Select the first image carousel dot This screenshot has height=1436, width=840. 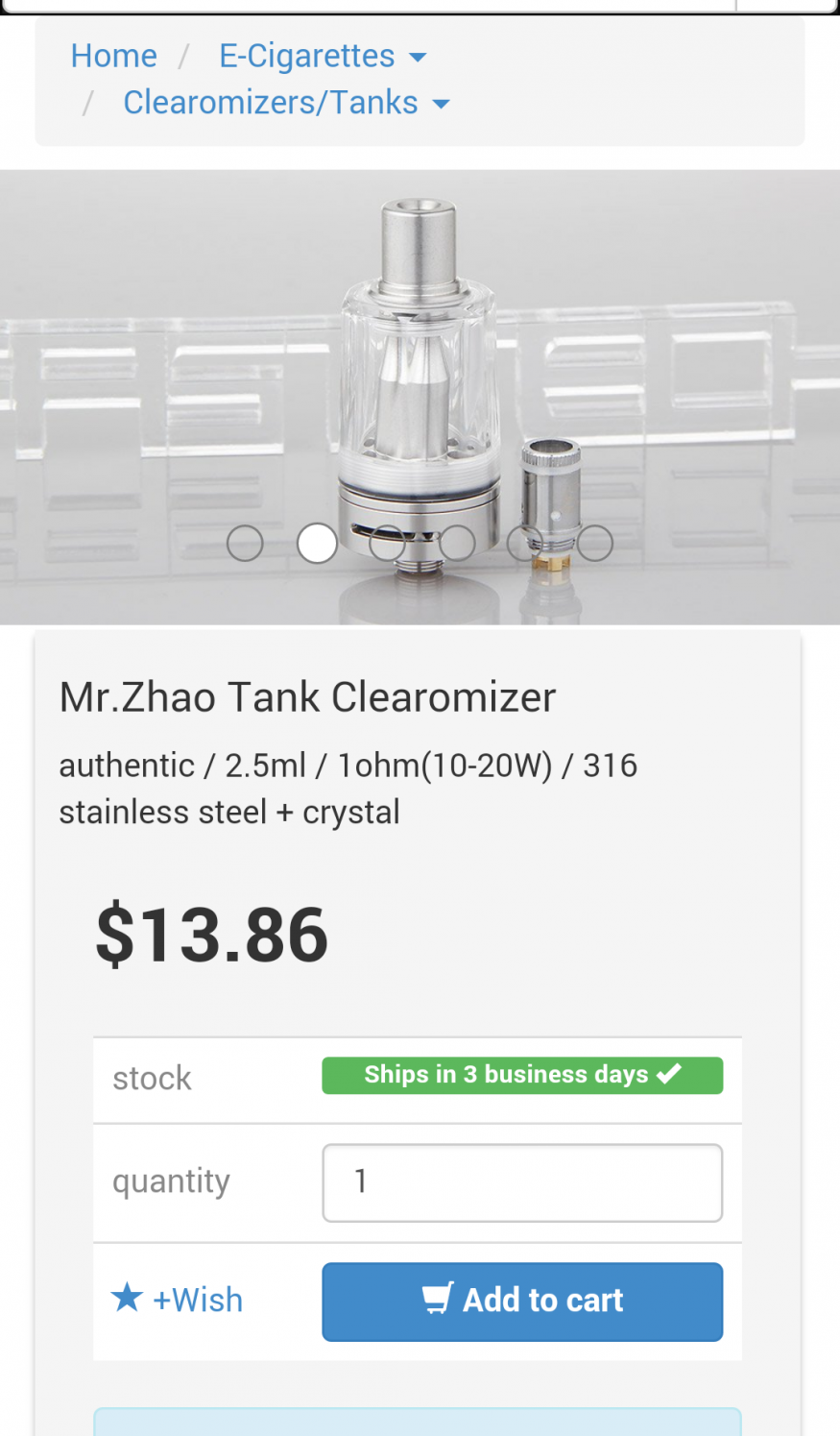click(245, 544)
